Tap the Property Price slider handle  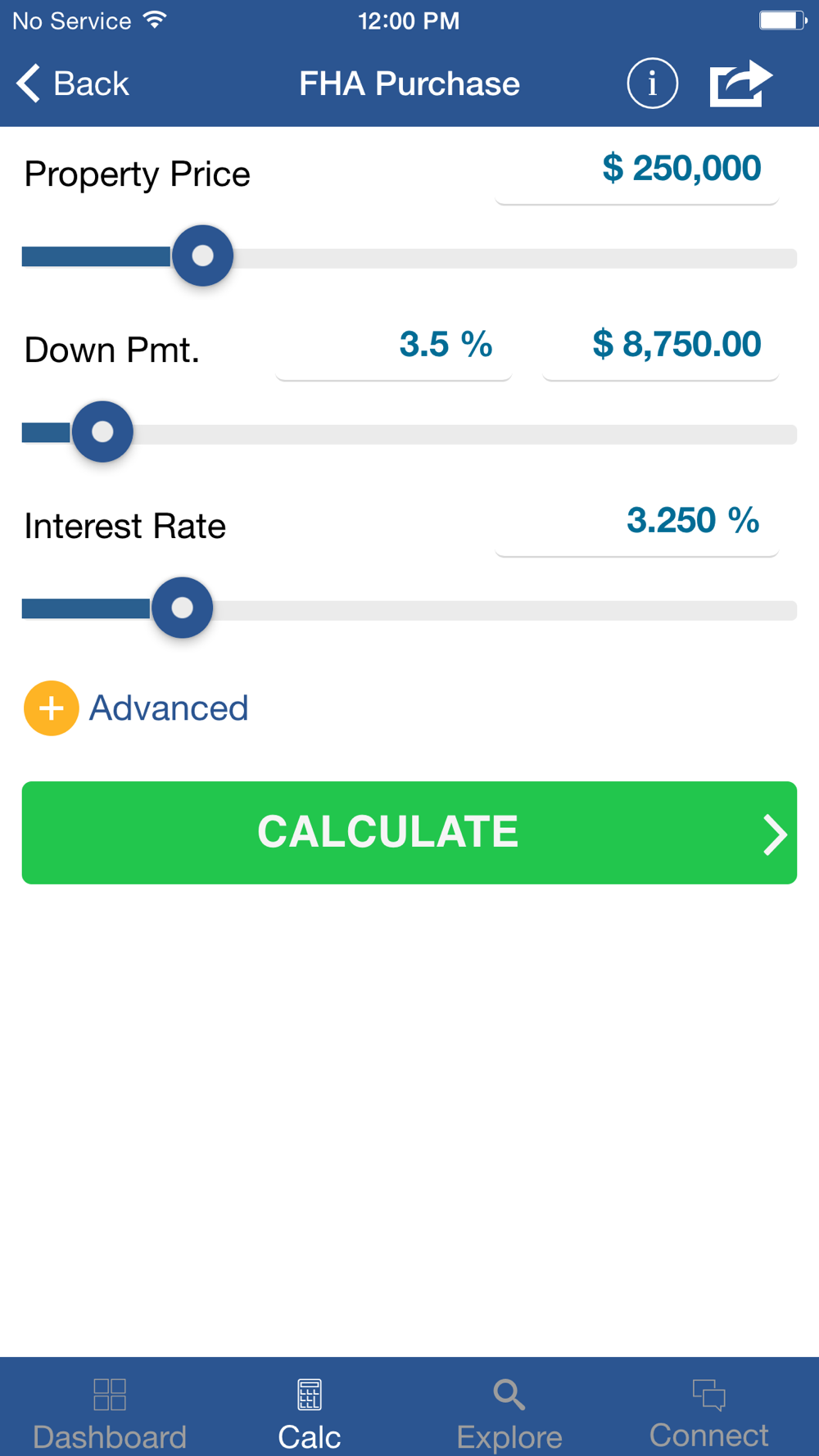click(x=202, y=255)
